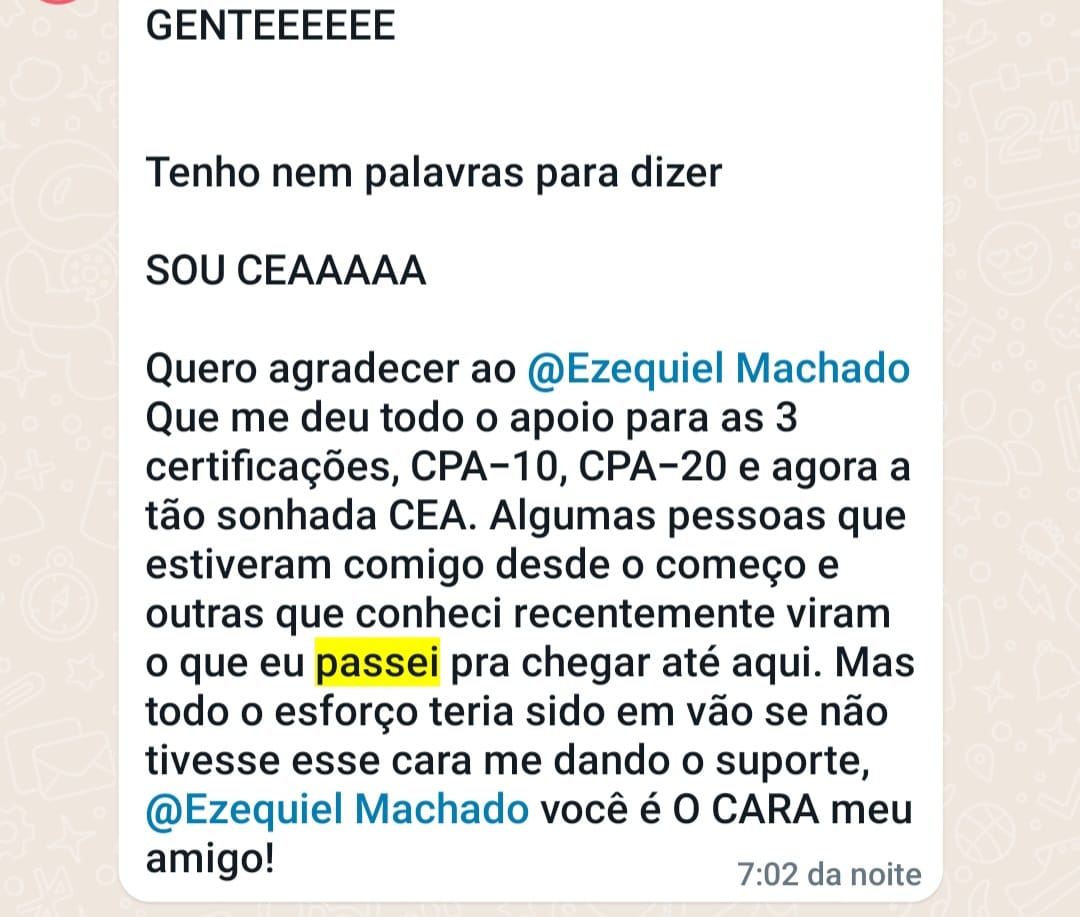Tap the @Ezequiel Machado mention before "você é O CARA"

pyautogui.click(x=337, y=810)
